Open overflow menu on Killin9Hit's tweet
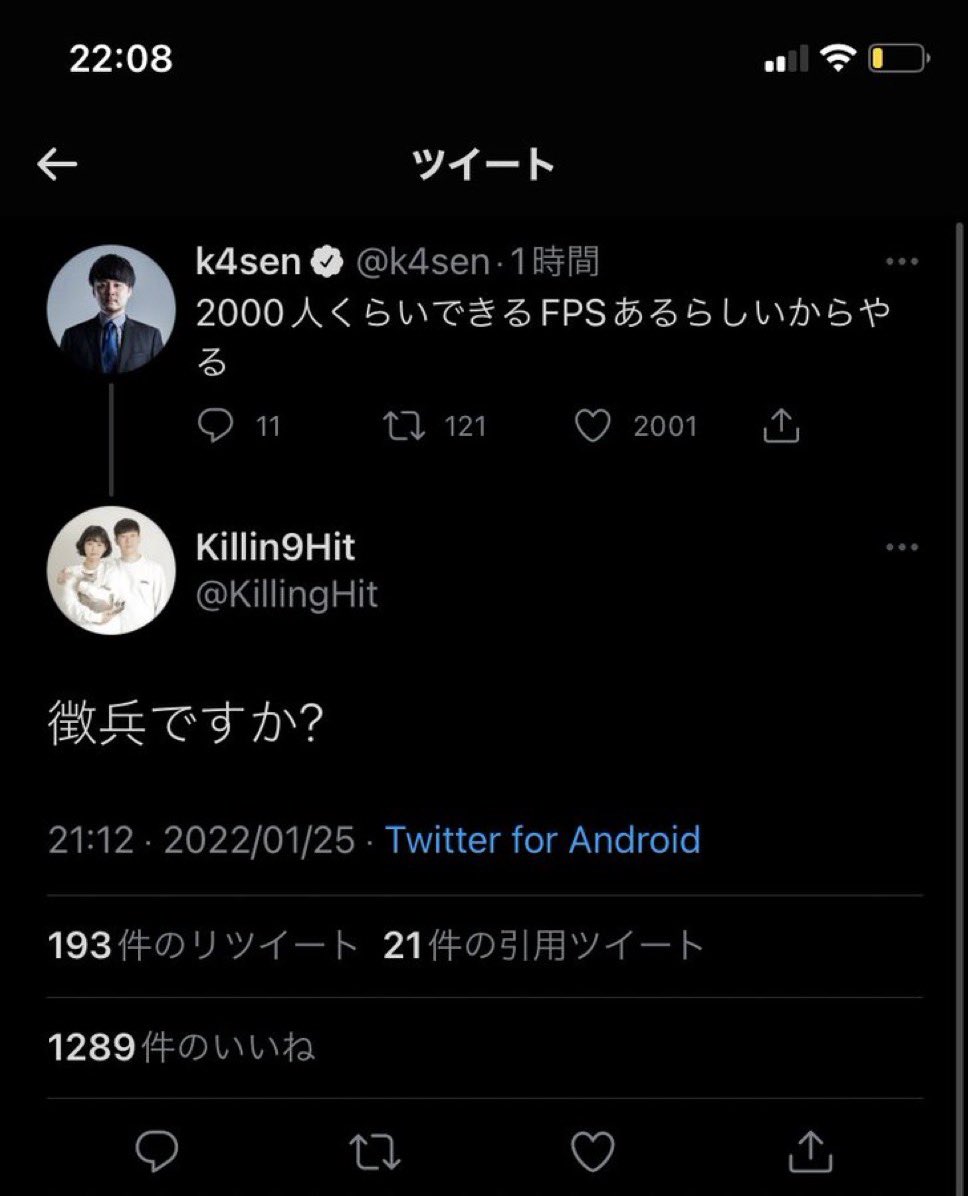This screenshot has height=1196, width=968. pyautogui.click(x=901, y=548)
